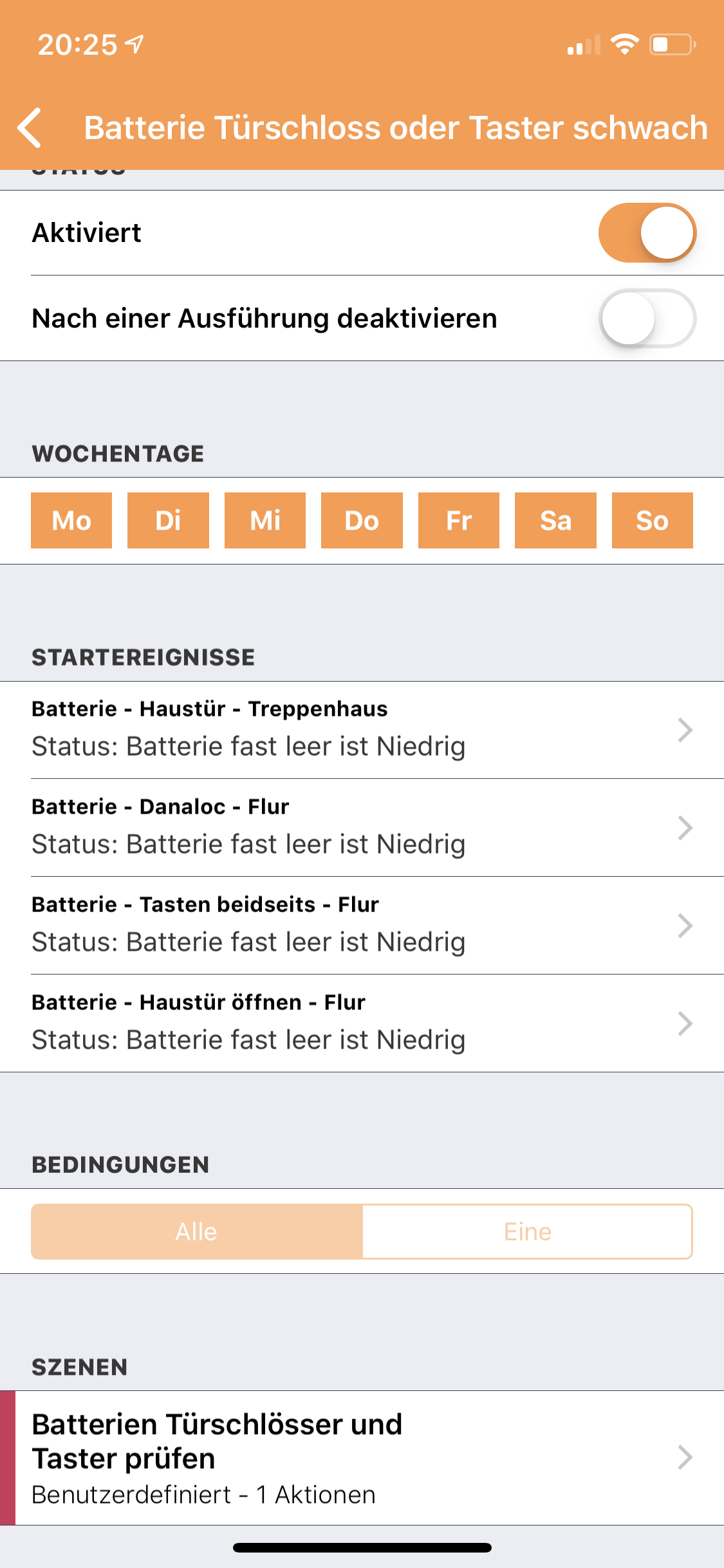This screenshot has width=724, height=1568.
Task: Enable Nach einer Ausführung deaktivieren
Action: pos(647,319)
